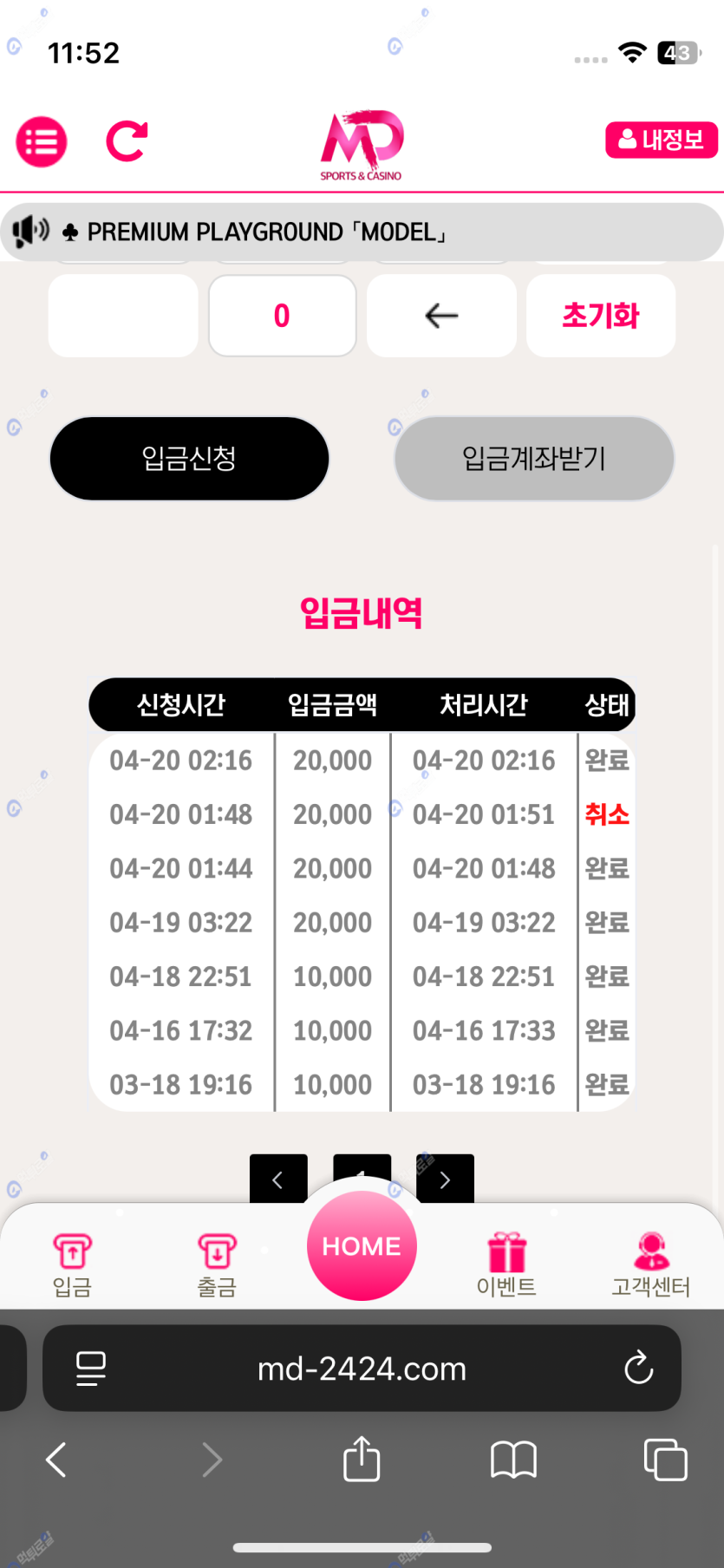
Task: Go to next history page
Action: coord(445,1179)
